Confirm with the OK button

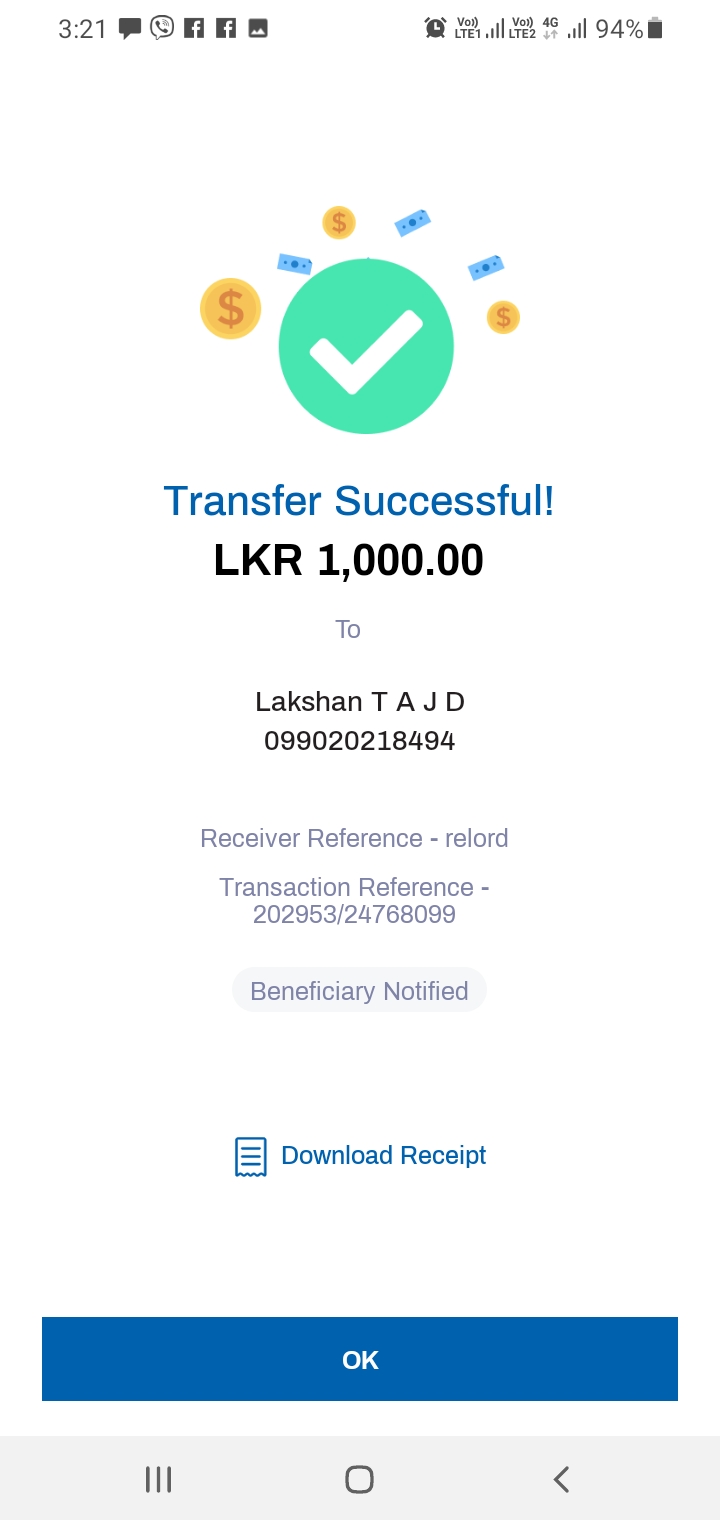[360, 1359]
